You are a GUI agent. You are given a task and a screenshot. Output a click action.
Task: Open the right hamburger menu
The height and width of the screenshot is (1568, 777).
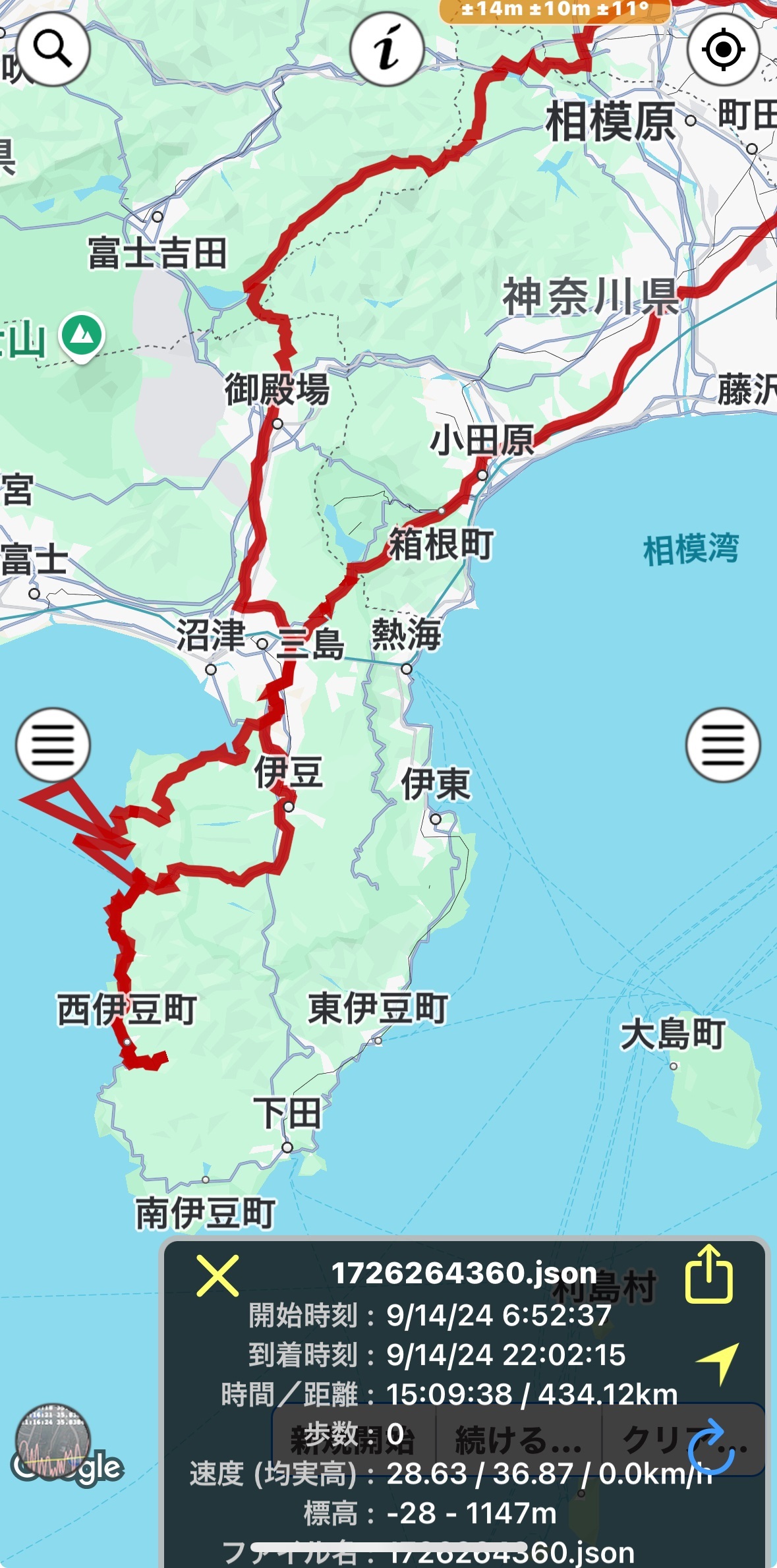[x=723, y=745]
